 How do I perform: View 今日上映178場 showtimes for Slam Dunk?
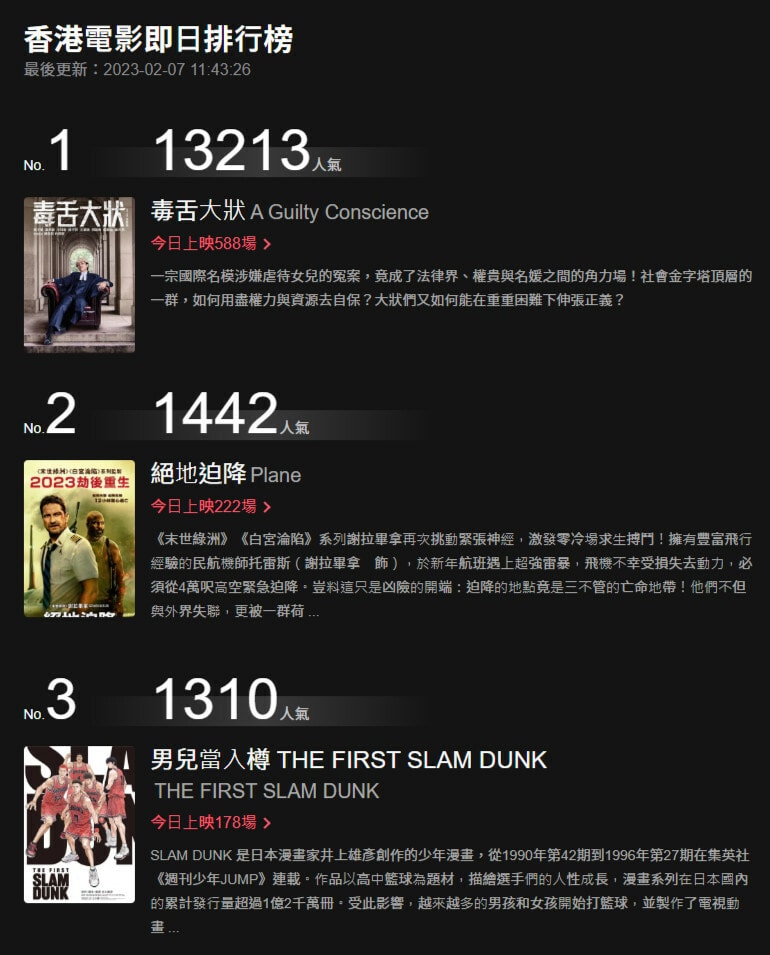[210, 822]
